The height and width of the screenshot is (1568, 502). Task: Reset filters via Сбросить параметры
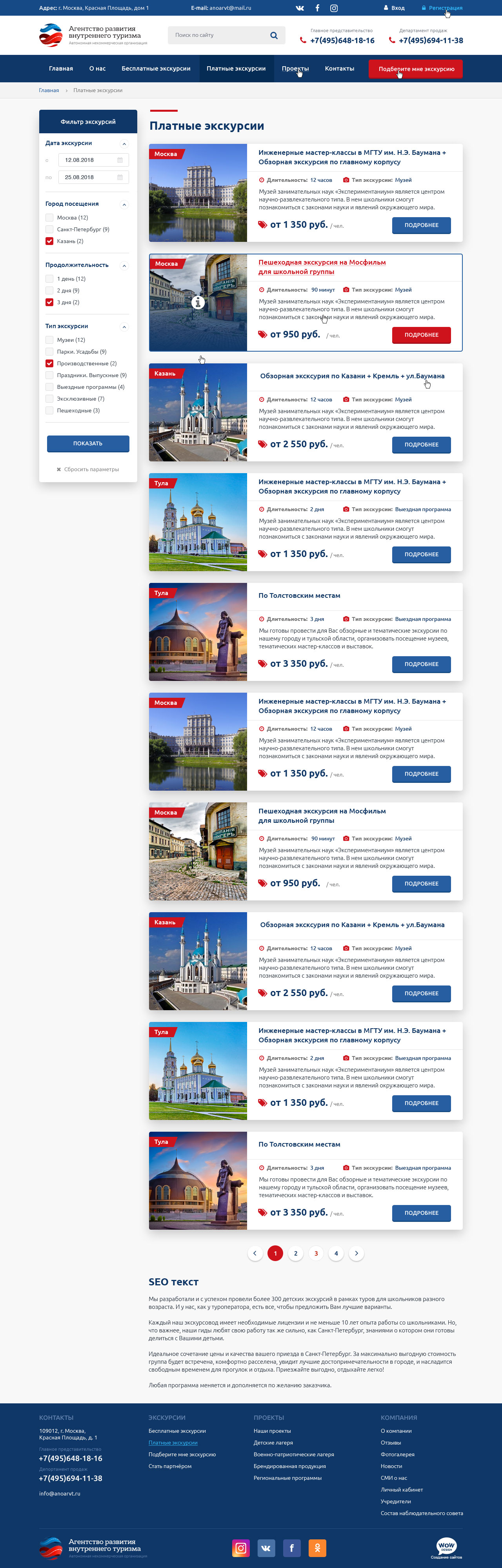(x=88, y=469)
